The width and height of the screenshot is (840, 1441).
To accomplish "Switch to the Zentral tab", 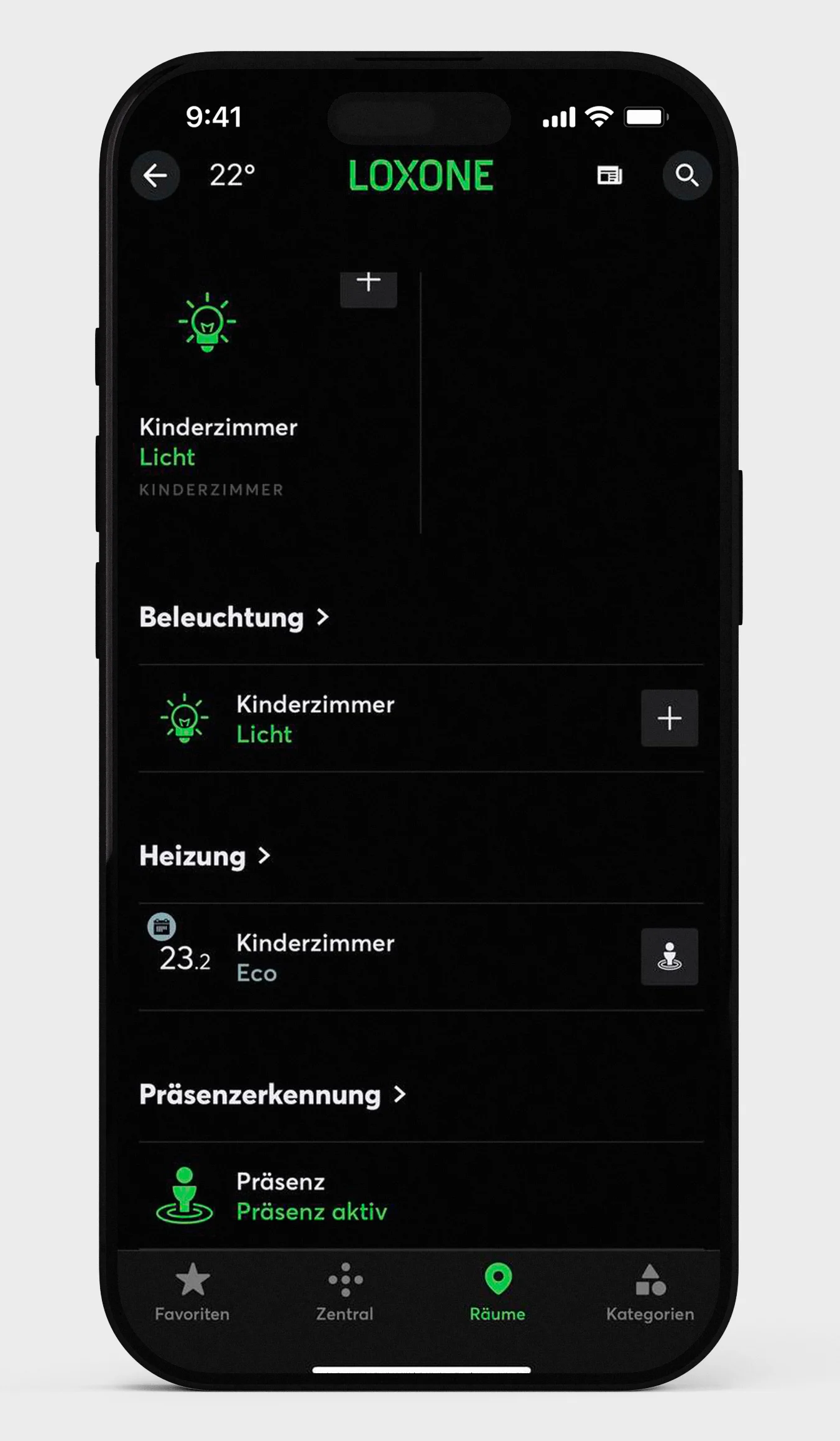I will click(345, 1292).
